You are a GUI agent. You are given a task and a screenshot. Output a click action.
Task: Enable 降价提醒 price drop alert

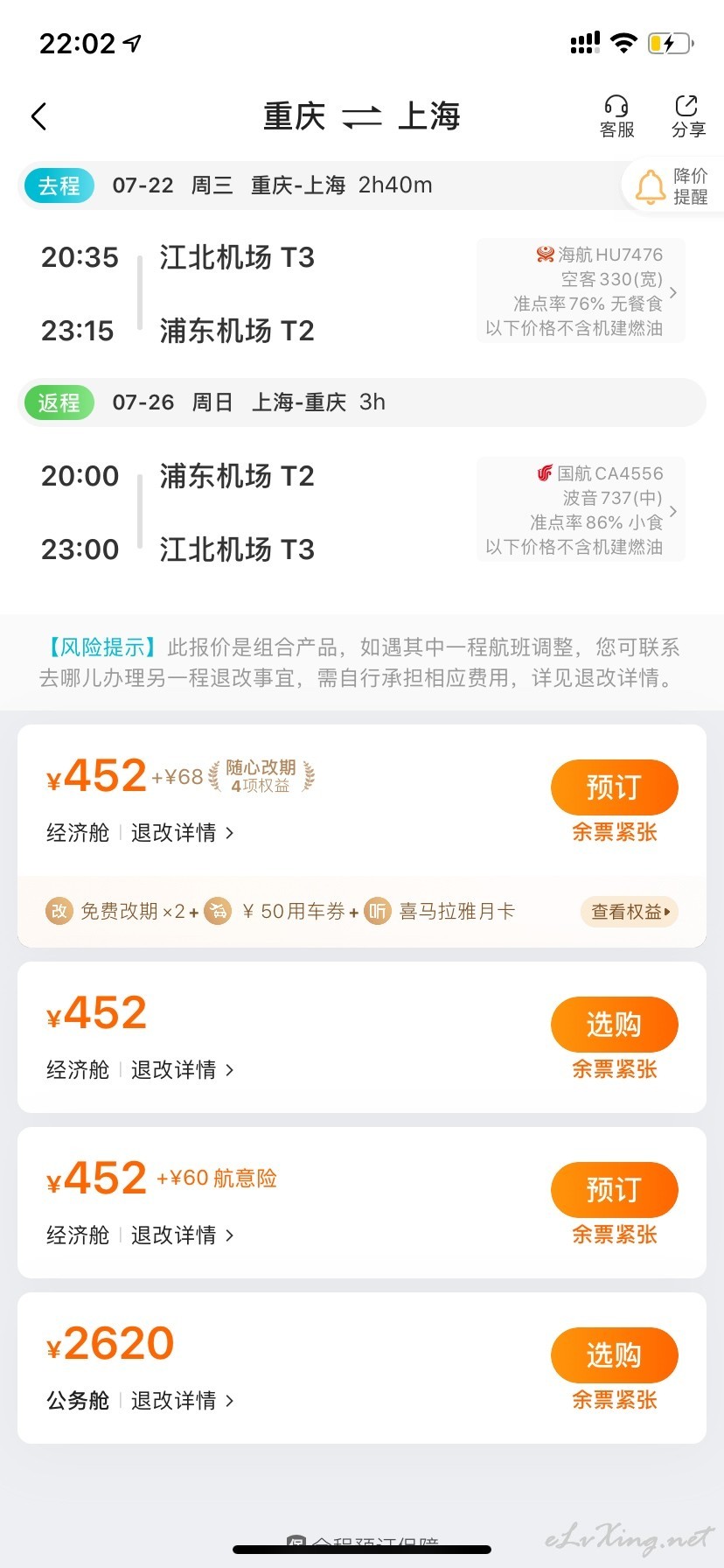pos(672,186)
